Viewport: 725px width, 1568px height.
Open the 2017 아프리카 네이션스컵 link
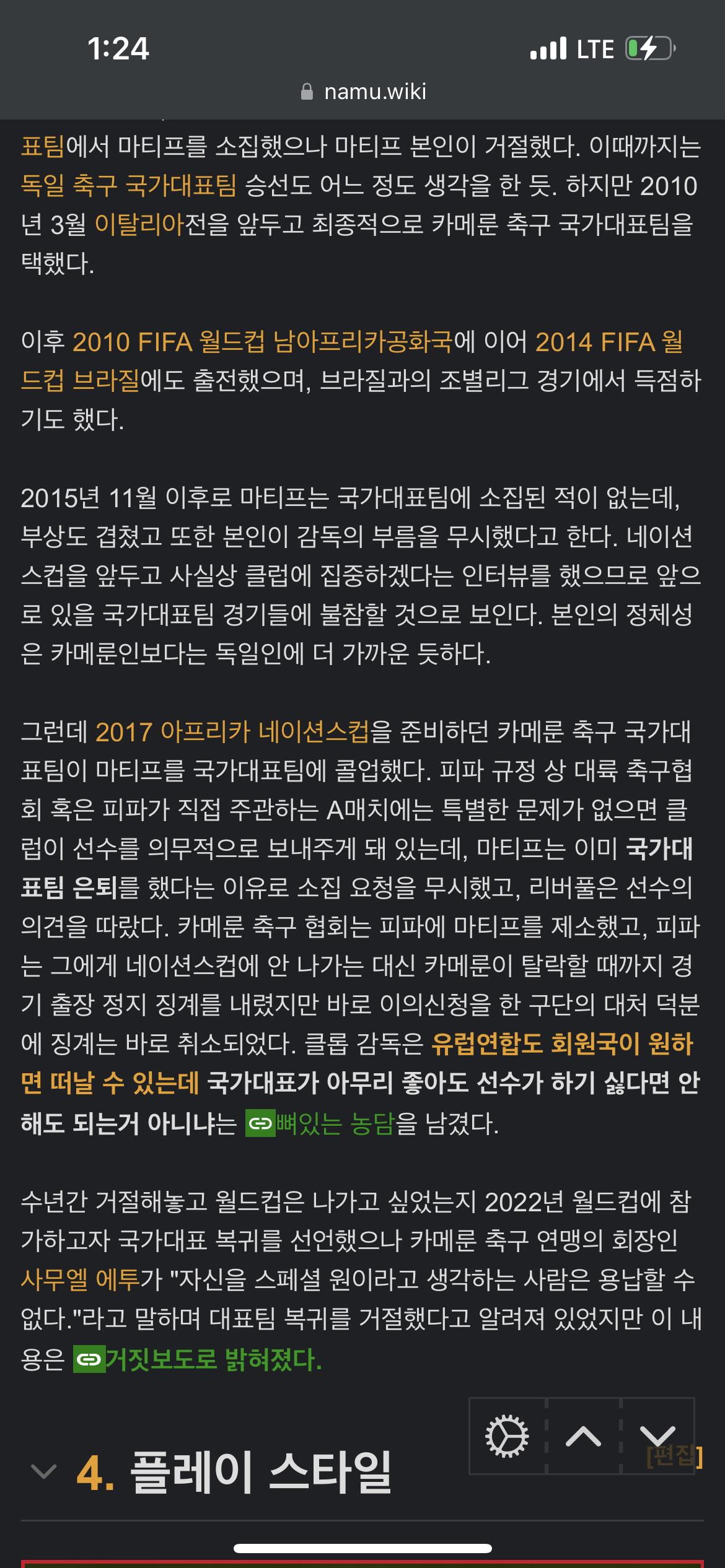point(232,732)
